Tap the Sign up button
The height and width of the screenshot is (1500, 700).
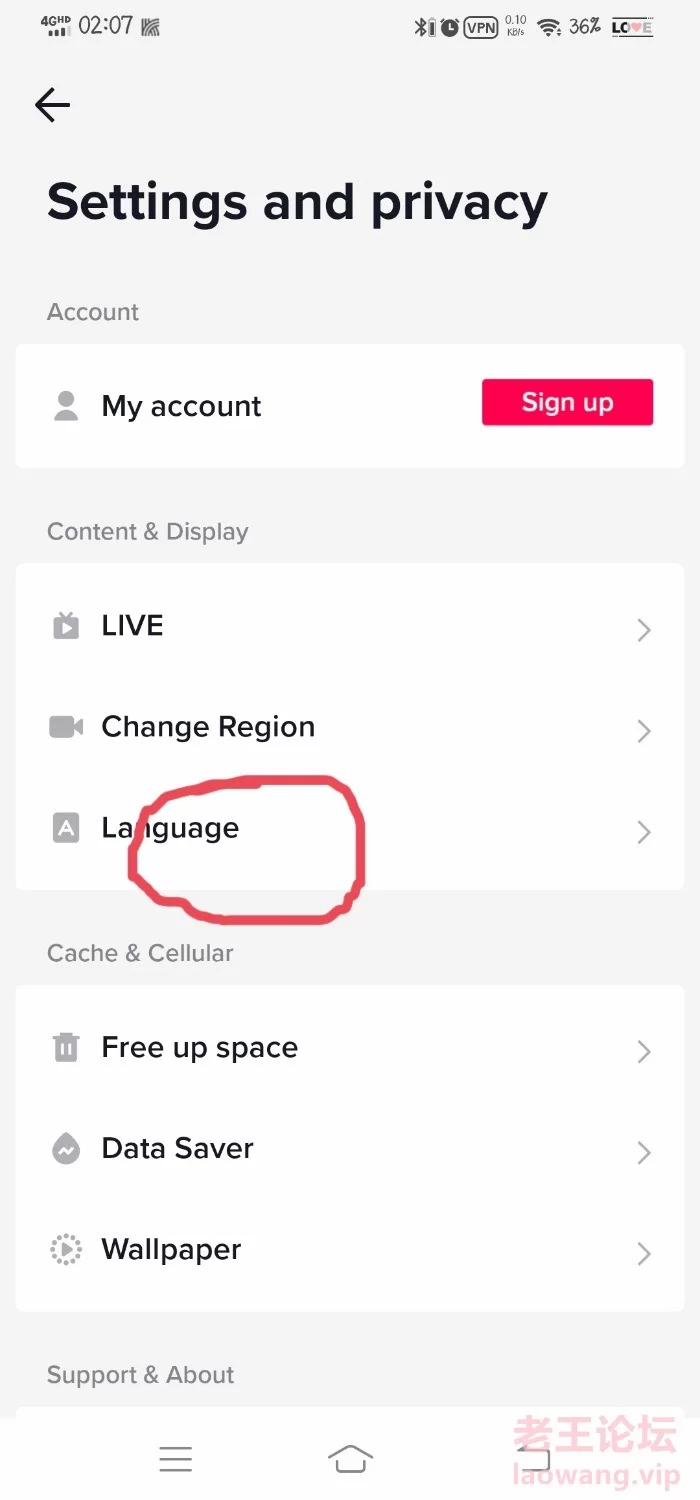tap(567, 403)
